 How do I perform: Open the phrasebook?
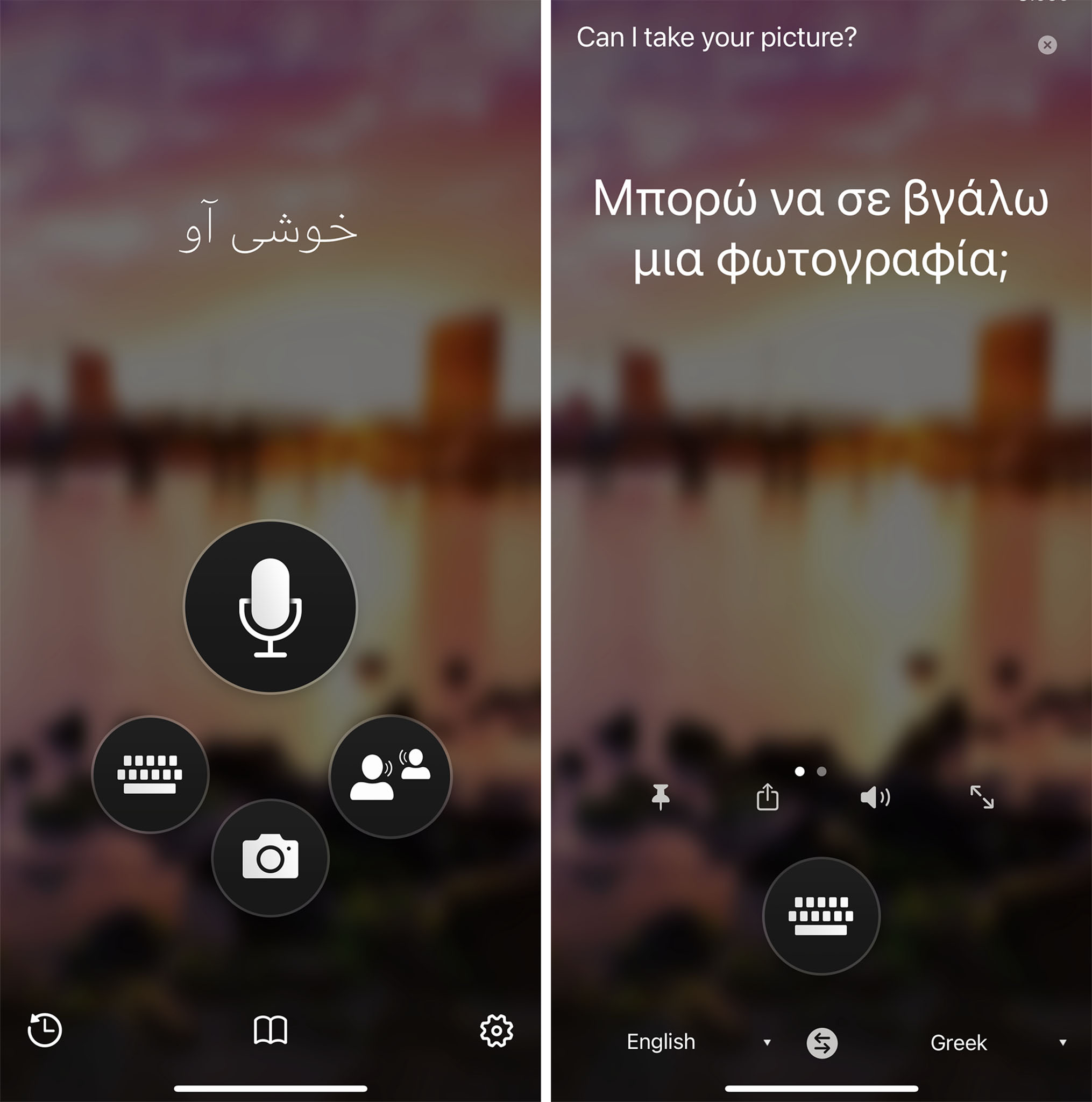(270, 1029)
